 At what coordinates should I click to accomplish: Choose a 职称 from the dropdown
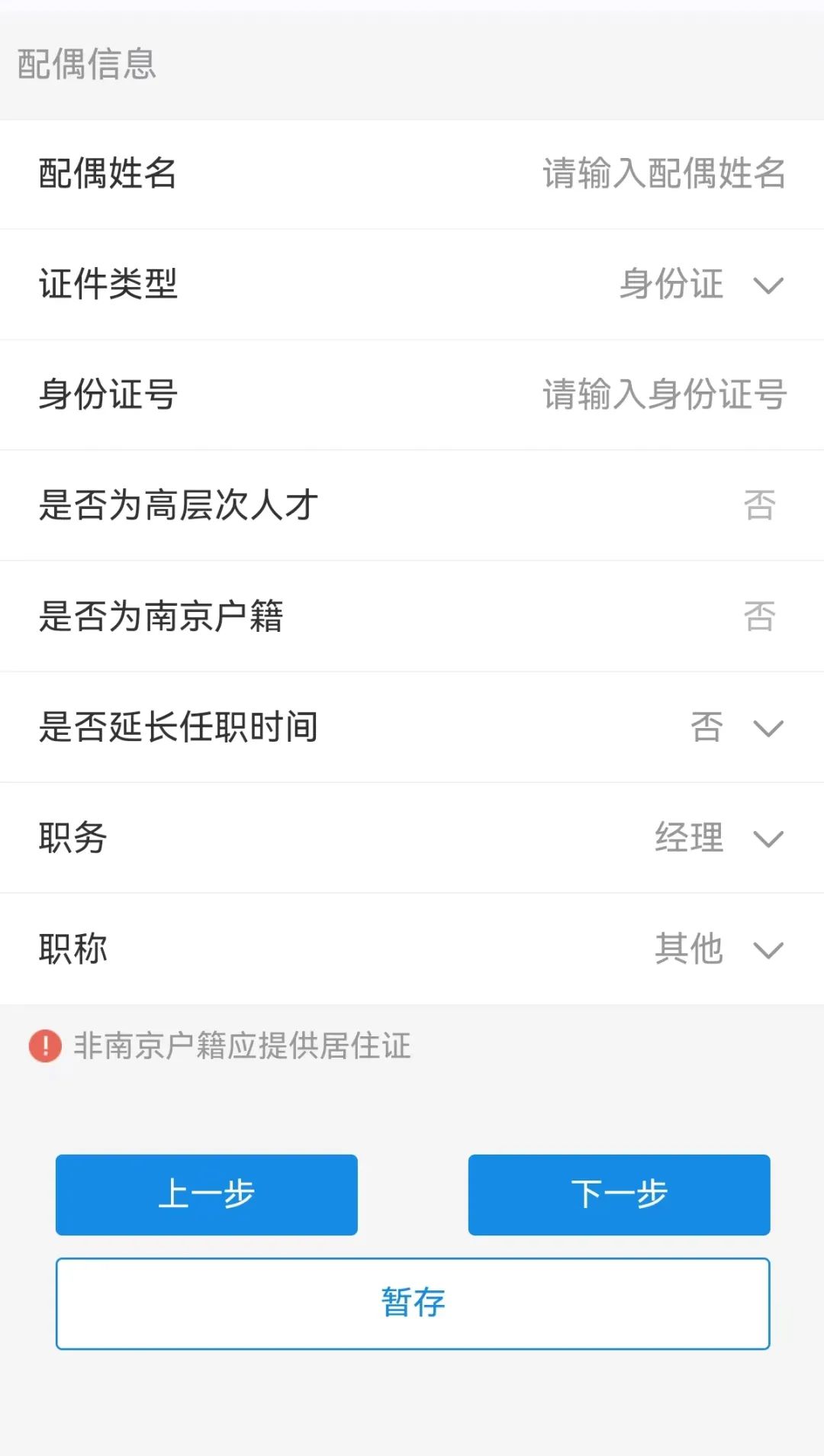(717, 949)
